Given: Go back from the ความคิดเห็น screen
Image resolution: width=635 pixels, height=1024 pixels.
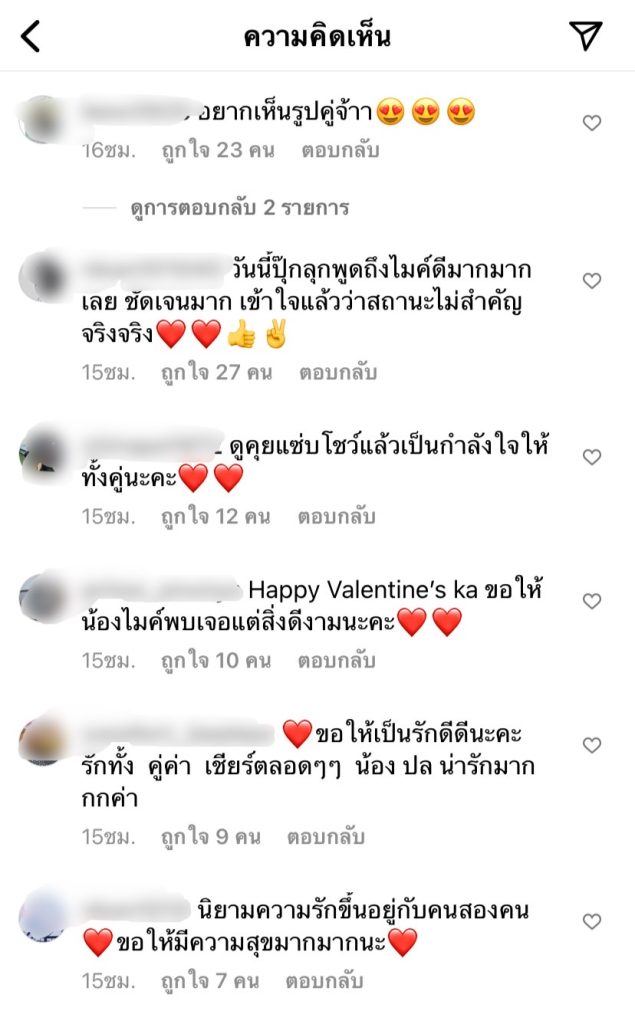Looking at the screenshot, I should coord(31,38).
